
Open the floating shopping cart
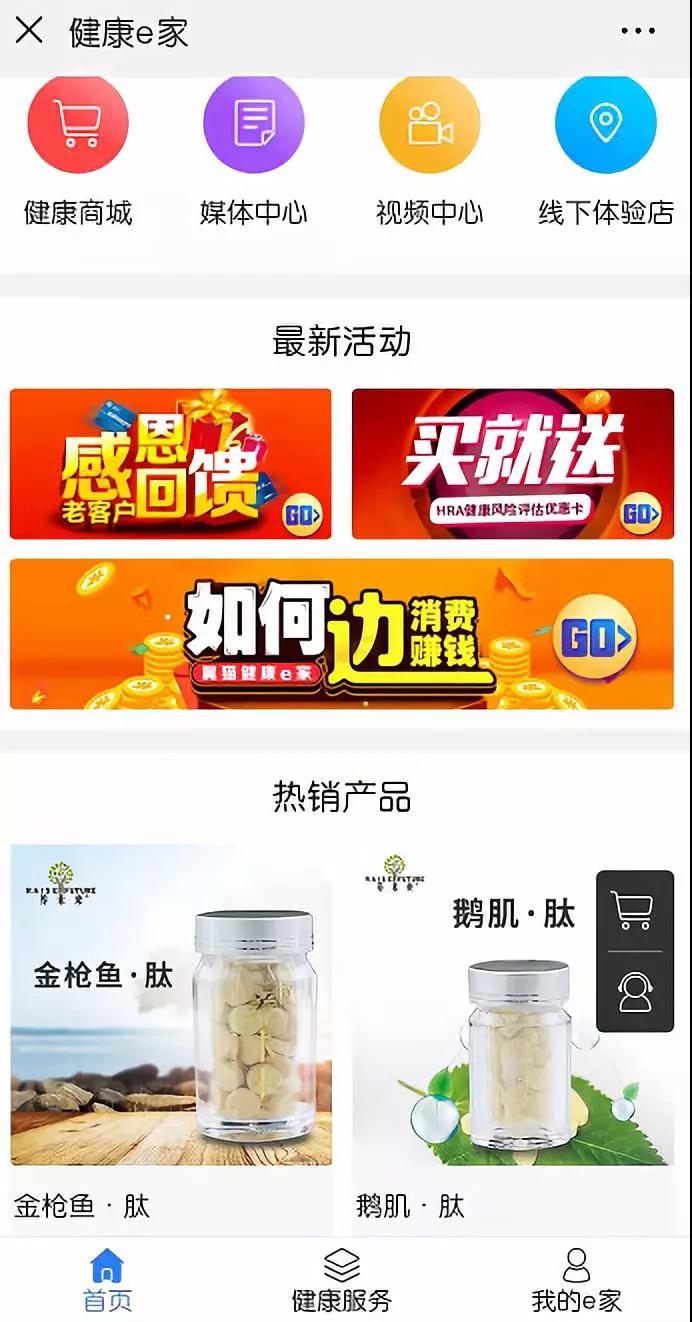[634, 910]
